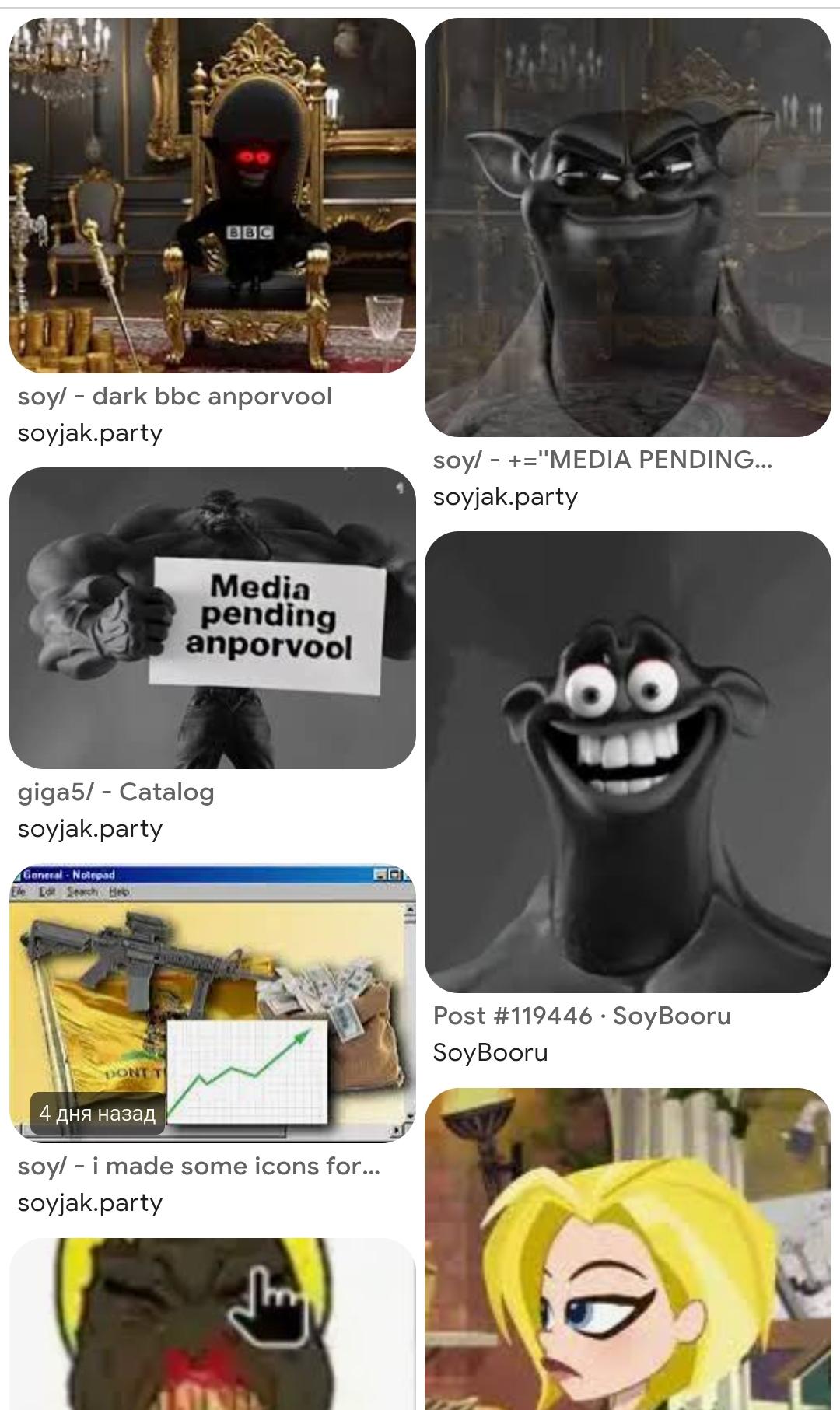
Task: Open the 'MEDIA PENDING' image result
Action: point(628,227)
